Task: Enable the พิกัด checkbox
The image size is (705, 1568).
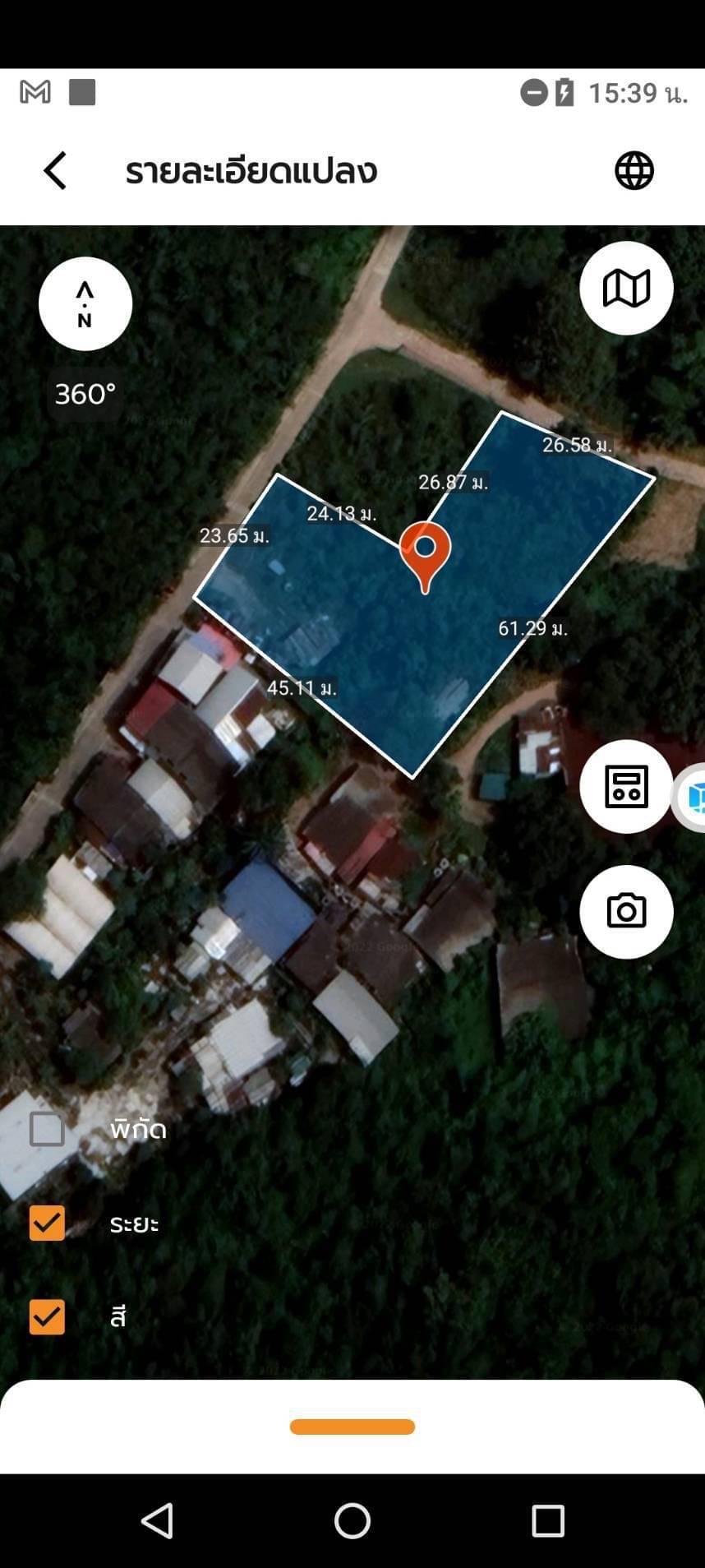Action: click(x=47, y=1129)
